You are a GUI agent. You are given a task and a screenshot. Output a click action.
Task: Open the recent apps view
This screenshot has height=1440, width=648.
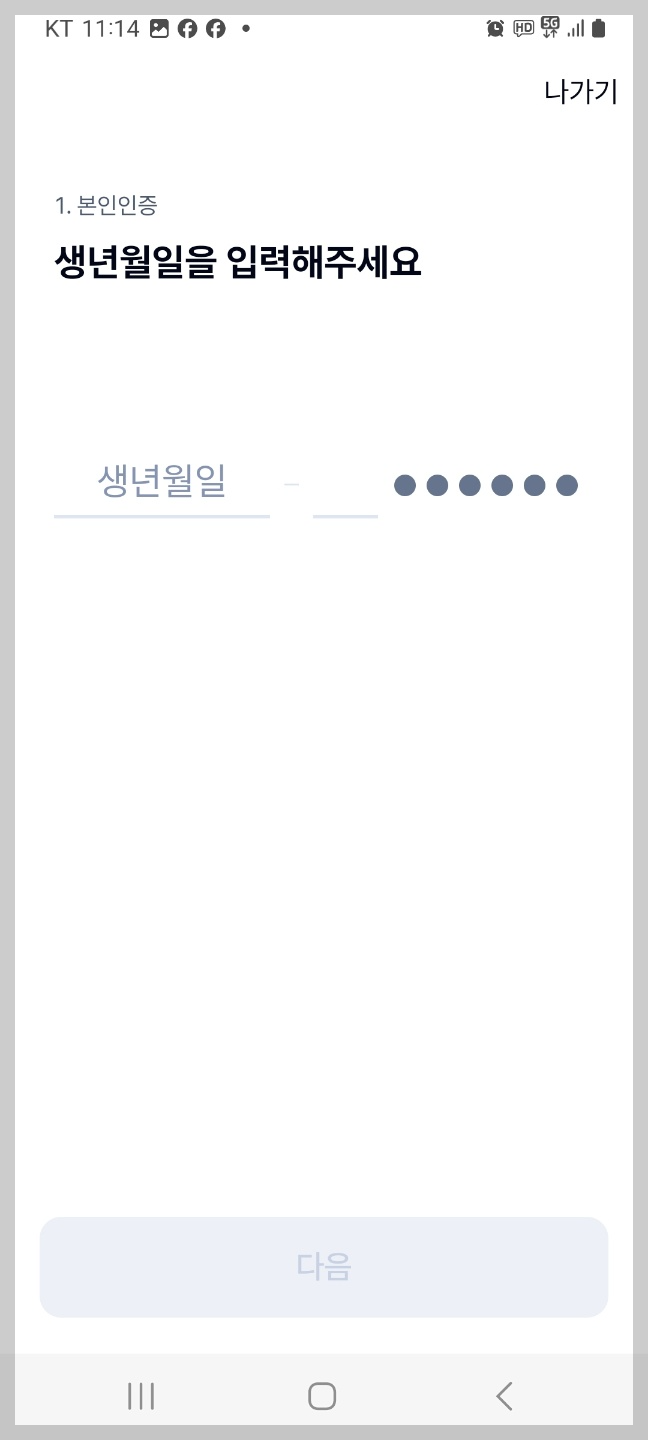tap(141, 1396)
